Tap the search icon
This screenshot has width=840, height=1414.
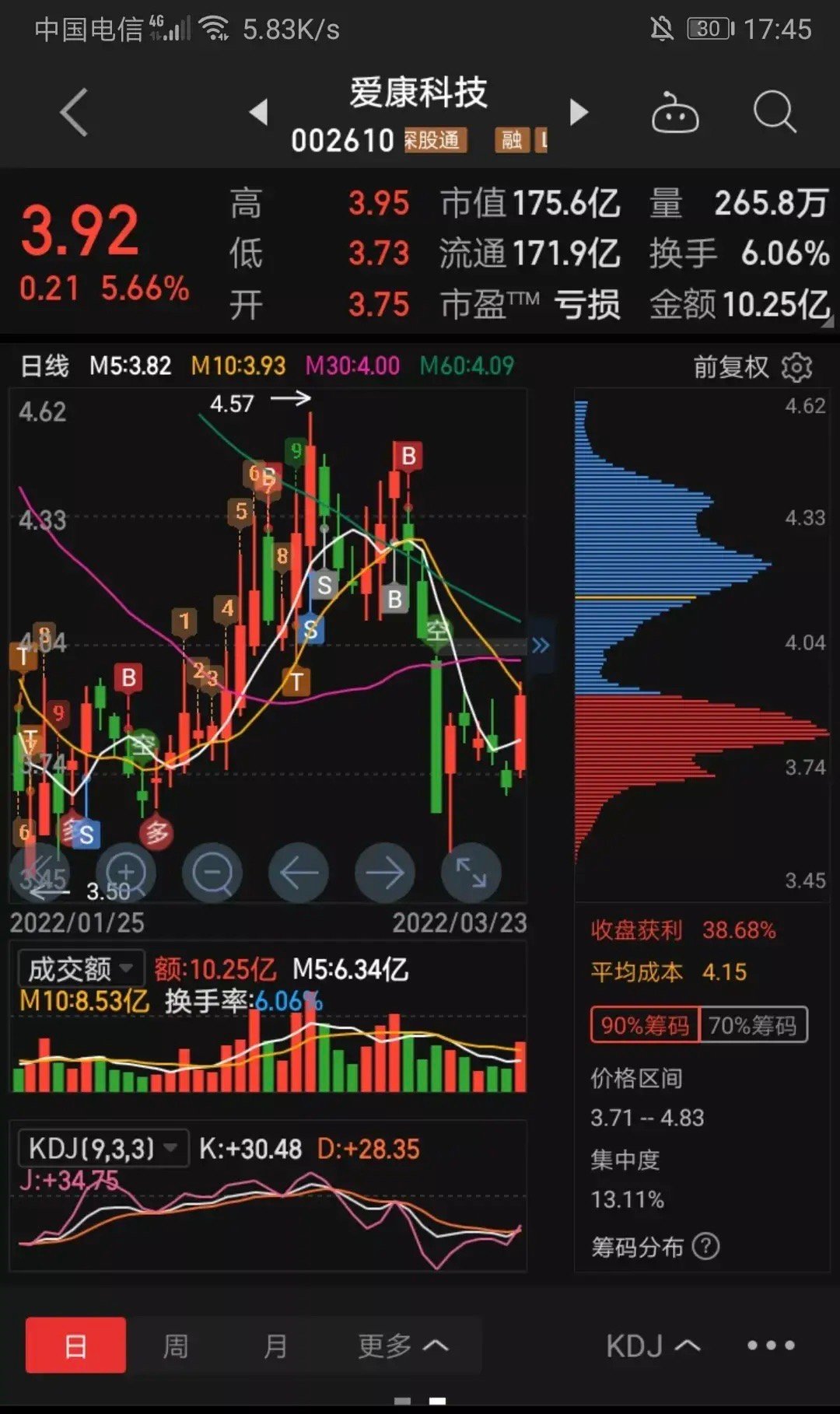pyautogui.click(x=774, y=111)
